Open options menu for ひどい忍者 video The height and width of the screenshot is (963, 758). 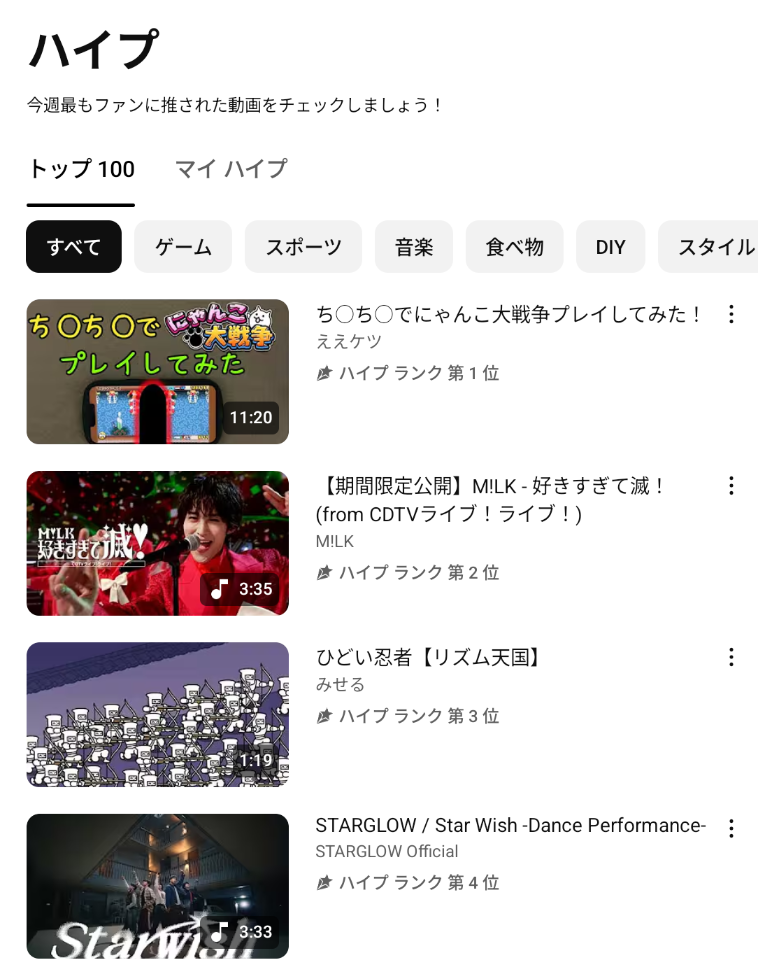point(731,657)
